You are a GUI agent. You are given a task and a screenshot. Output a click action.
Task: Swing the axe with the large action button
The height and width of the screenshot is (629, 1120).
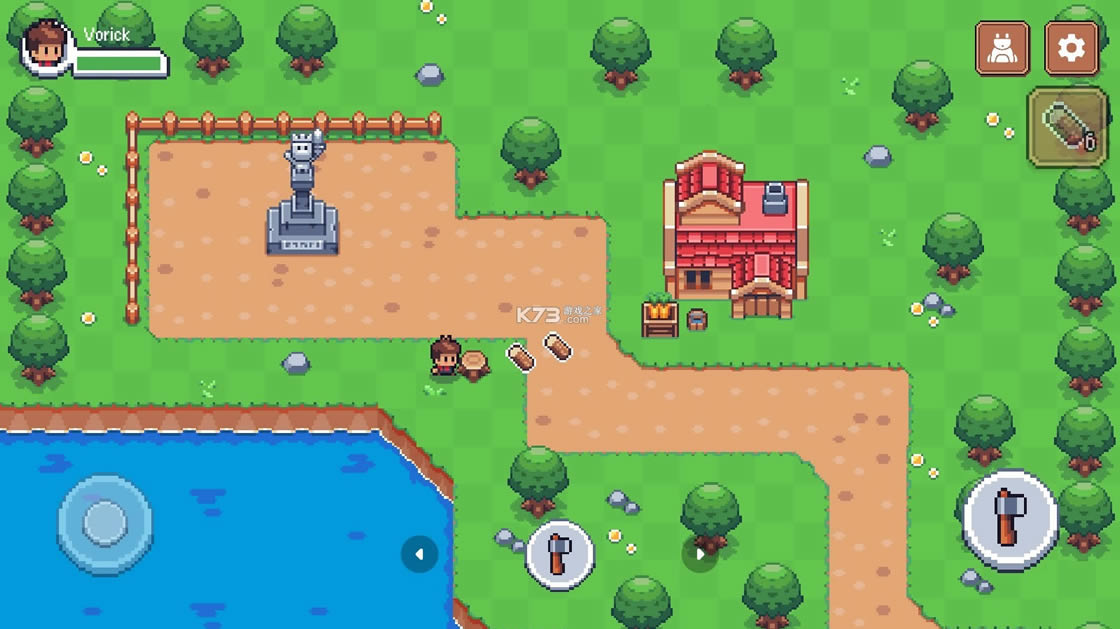click(1010, 519)
